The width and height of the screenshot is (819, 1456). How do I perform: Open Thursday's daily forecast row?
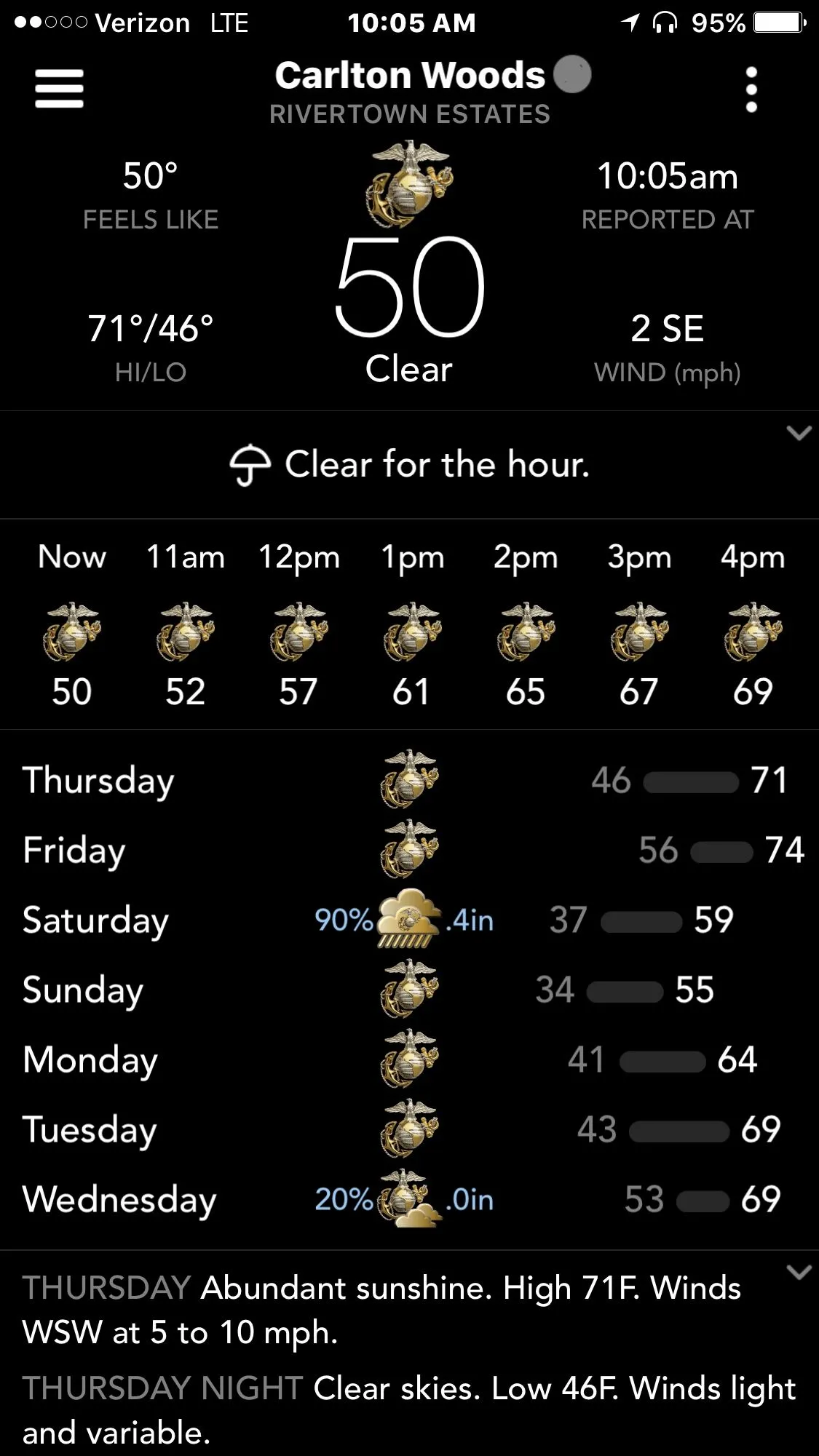409,780
